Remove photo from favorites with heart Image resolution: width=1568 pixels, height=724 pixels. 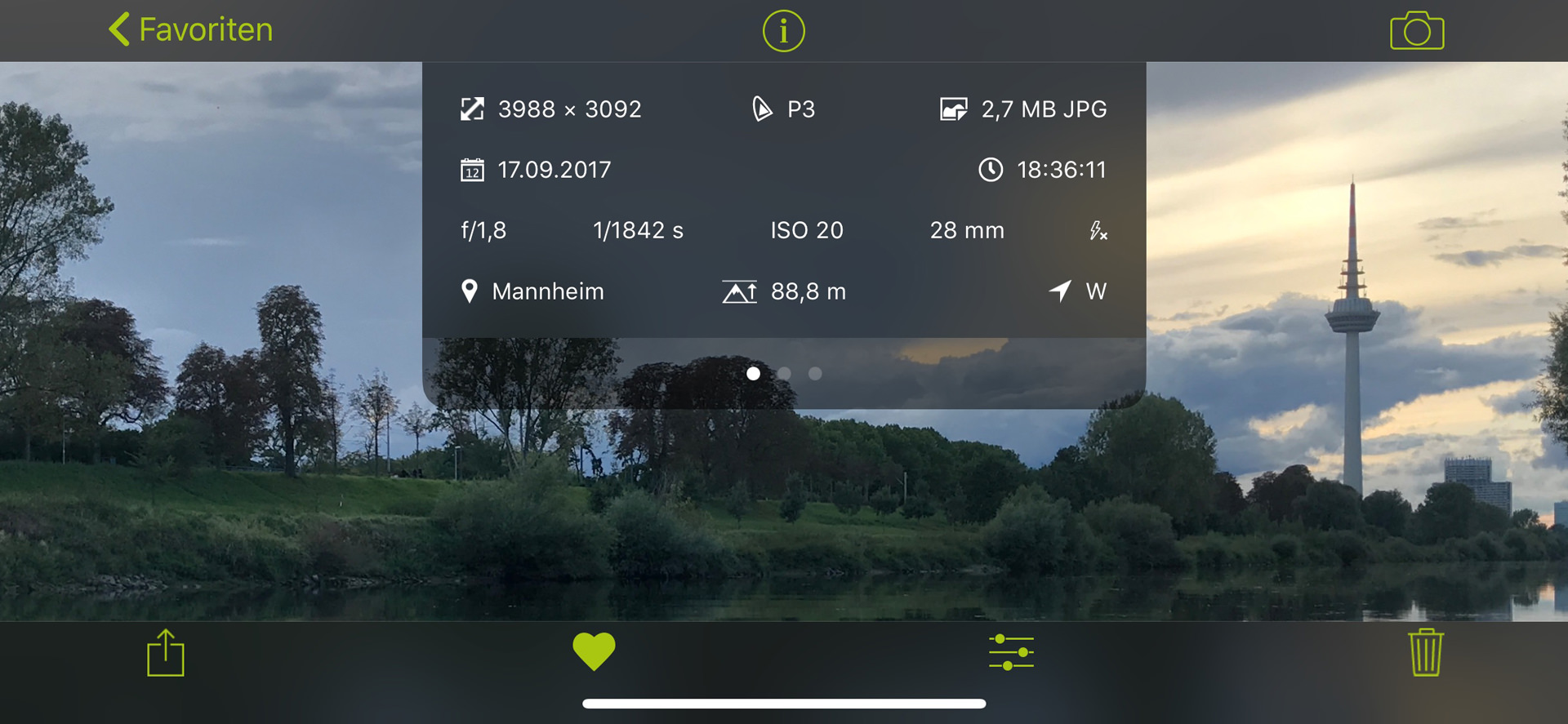click(x=594, y=651)
